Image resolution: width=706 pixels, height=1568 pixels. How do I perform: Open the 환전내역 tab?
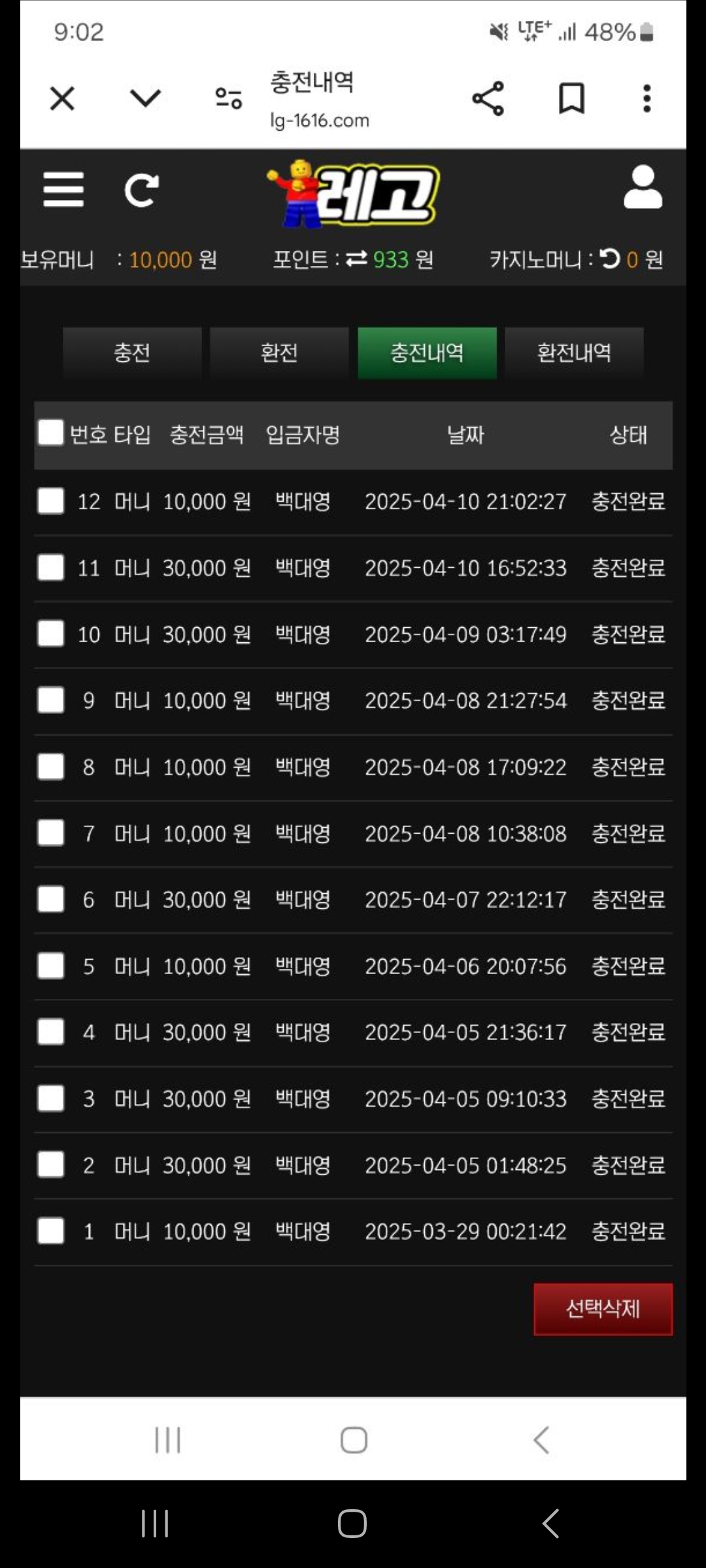click(574, 353)
